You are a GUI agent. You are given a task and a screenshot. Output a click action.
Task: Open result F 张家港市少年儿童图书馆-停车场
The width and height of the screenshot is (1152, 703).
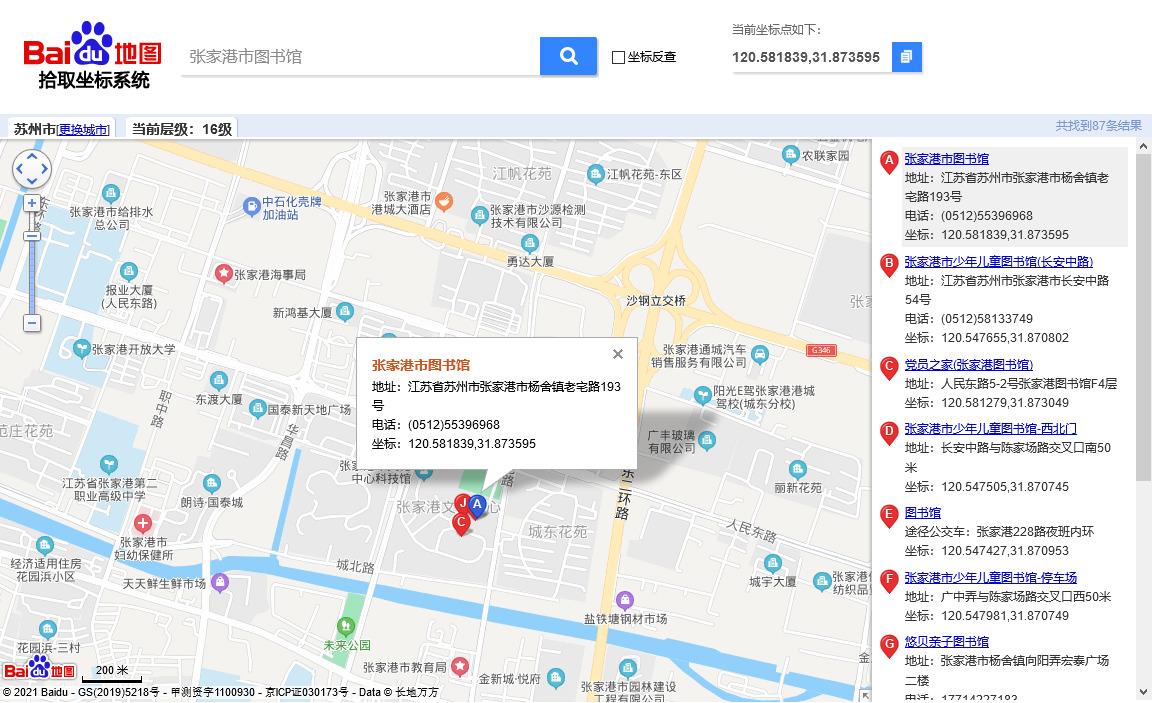click(990, 577)
